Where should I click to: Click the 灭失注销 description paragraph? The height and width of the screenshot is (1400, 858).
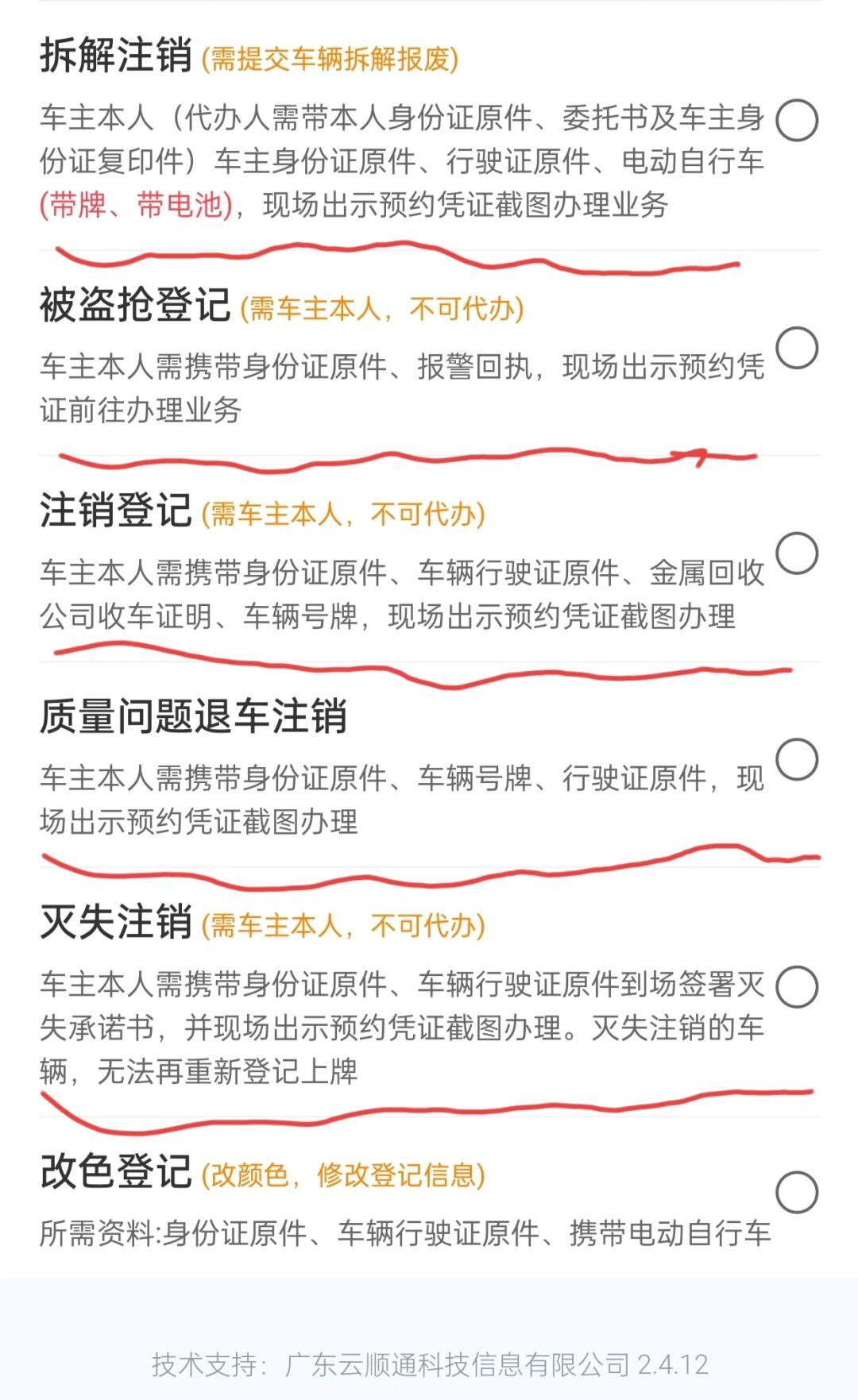coord(397,1021)
